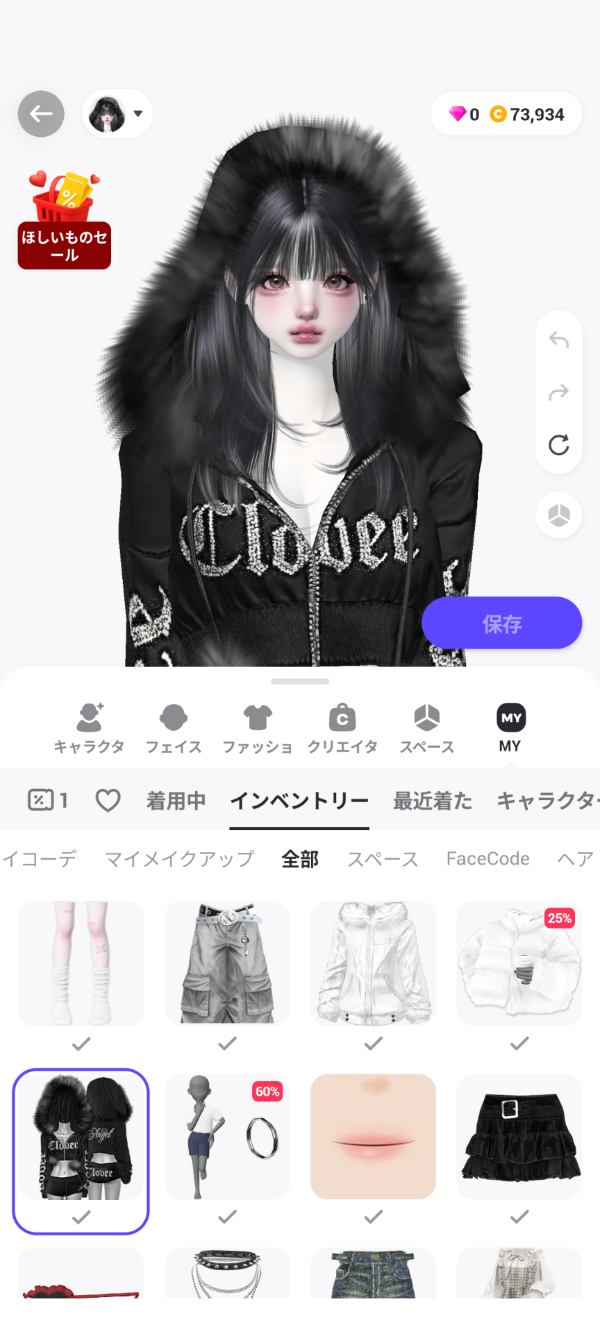Image resolution: width=600 pixels, height=1333 pixels.
Task: Open the coin and gem balance
Action: tap(507, 115)
